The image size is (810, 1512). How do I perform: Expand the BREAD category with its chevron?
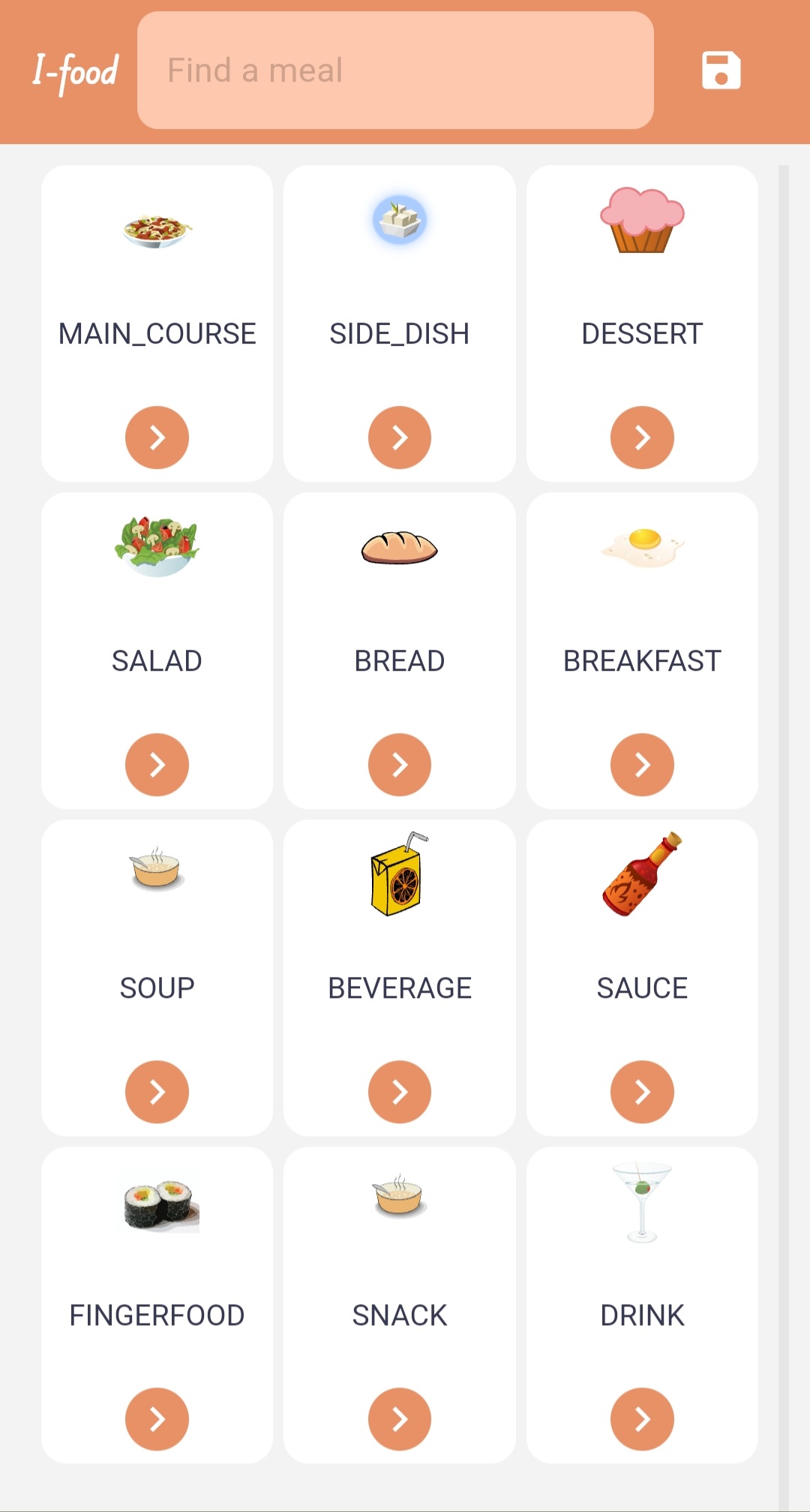[400, 765]
